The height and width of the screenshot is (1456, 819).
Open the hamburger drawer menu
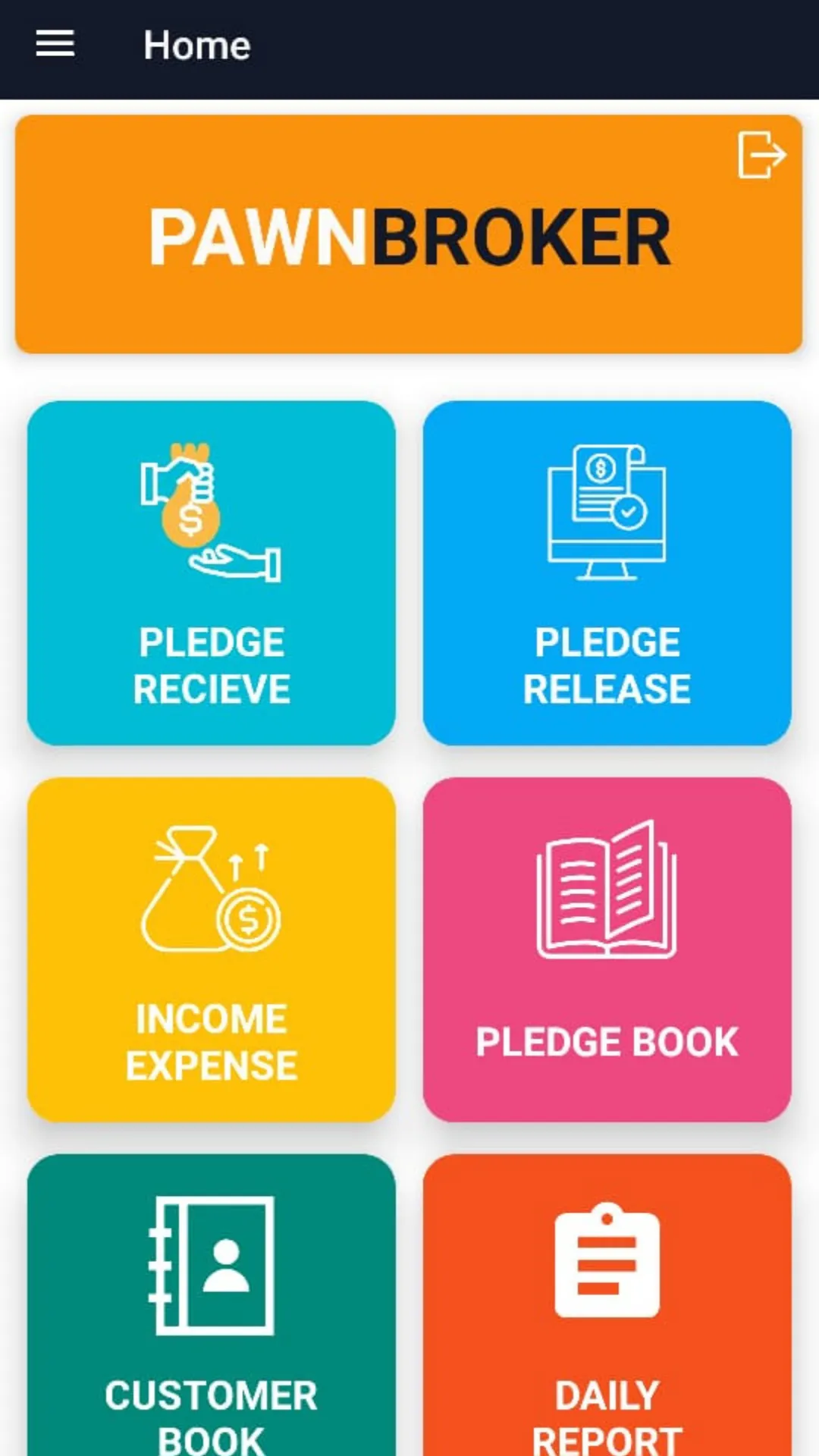pos(55,44)
